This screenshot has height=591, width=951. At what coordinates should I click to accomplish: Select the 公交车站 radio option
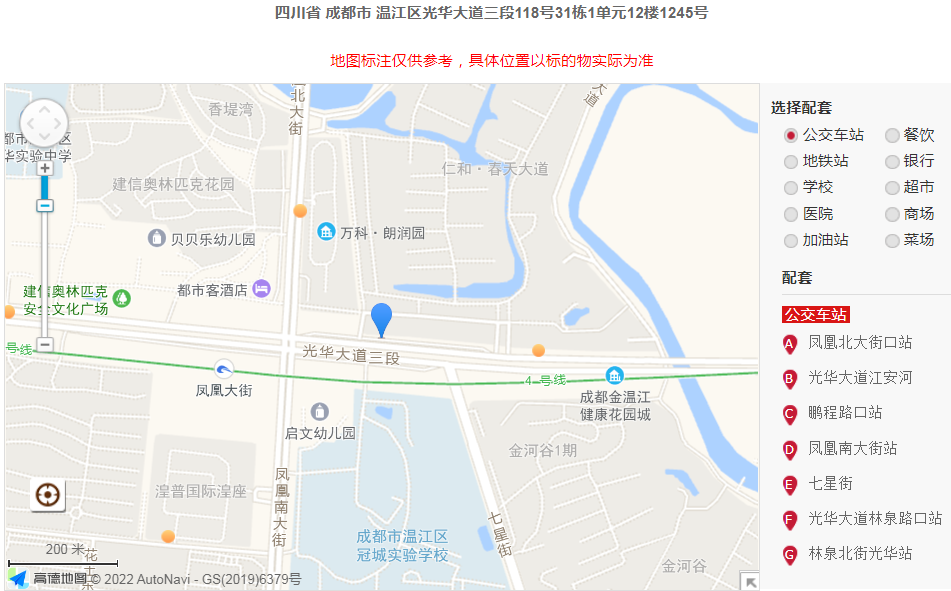coord(791,135)
